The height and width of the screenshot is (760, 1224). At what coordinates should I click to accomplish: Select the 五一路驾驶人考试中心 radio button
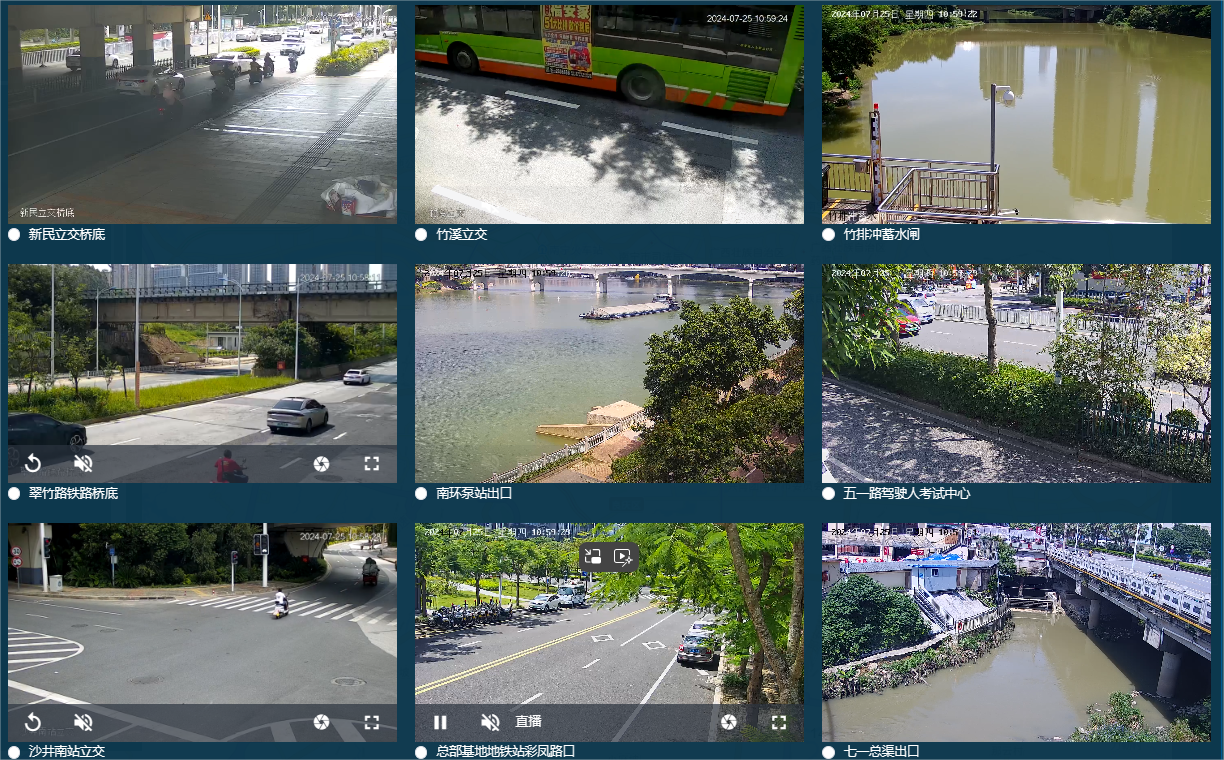(829, 494)
